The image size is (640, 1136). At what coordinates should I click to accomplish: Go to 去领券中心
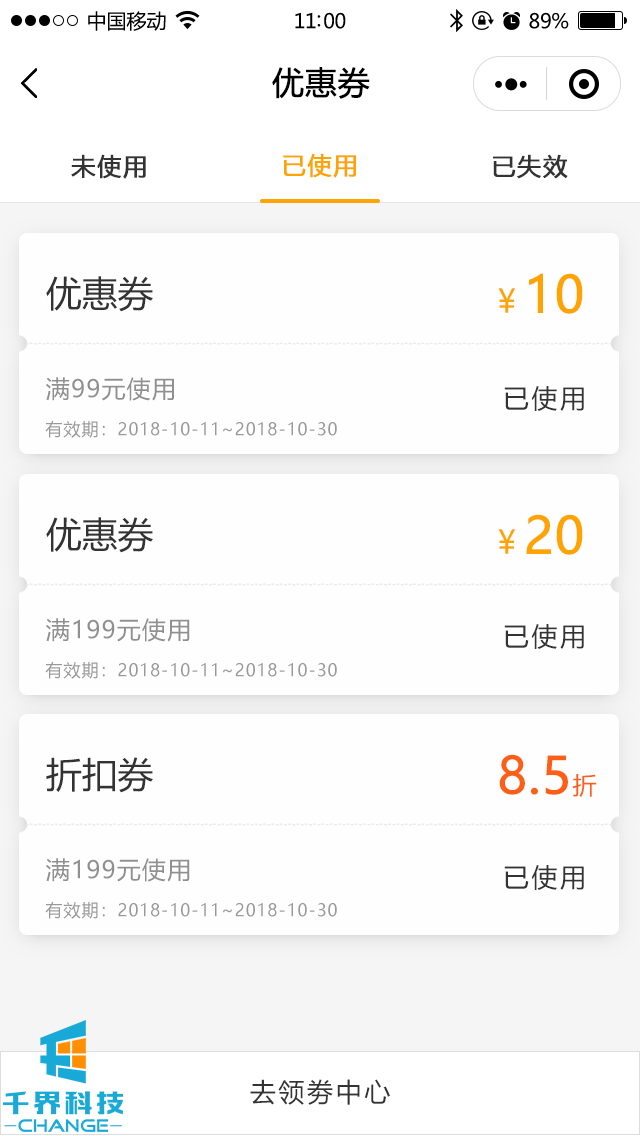point(320,1093)
